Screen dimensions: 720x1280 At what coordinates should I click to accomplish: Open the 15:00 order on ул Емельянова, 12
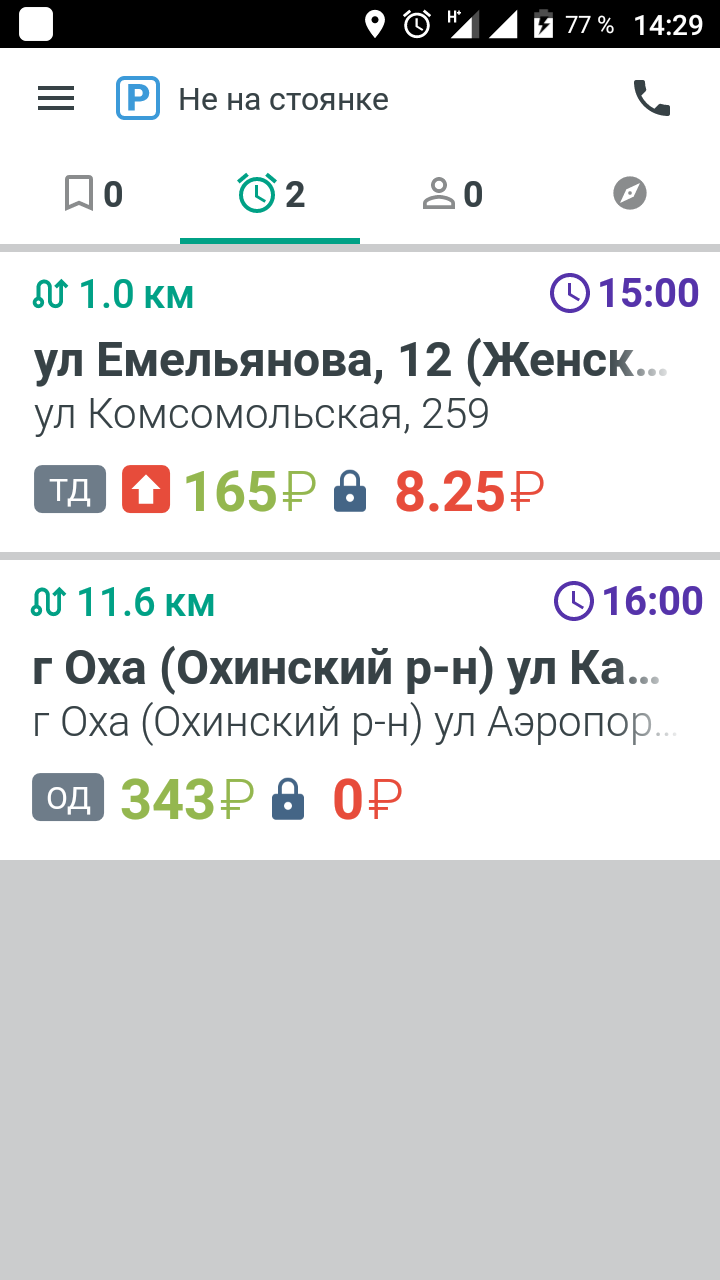tap(360, 400)
